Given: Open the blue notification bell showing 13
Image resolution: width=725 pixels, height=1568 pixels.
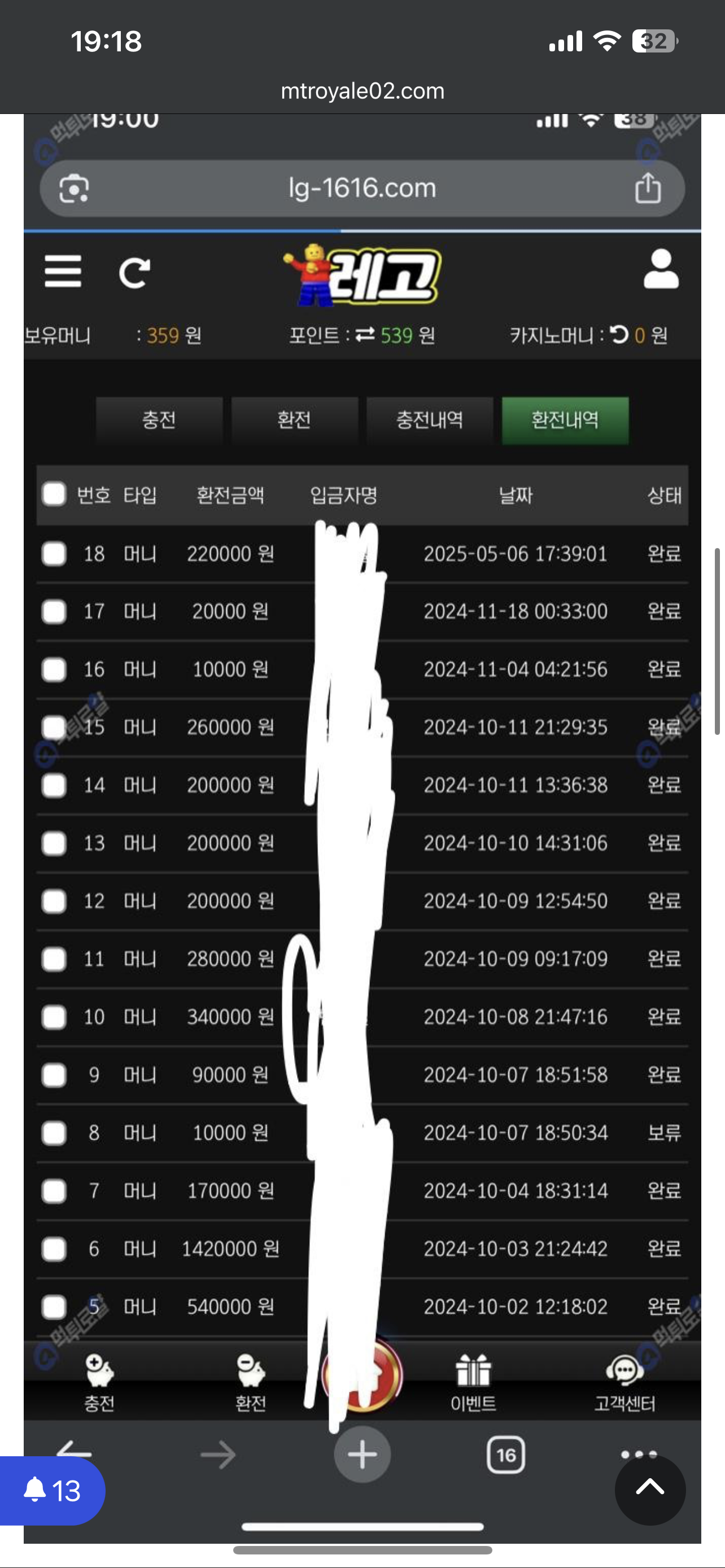Looking at the screenshot, I should pyautogui.click(x=53, y=1490).
